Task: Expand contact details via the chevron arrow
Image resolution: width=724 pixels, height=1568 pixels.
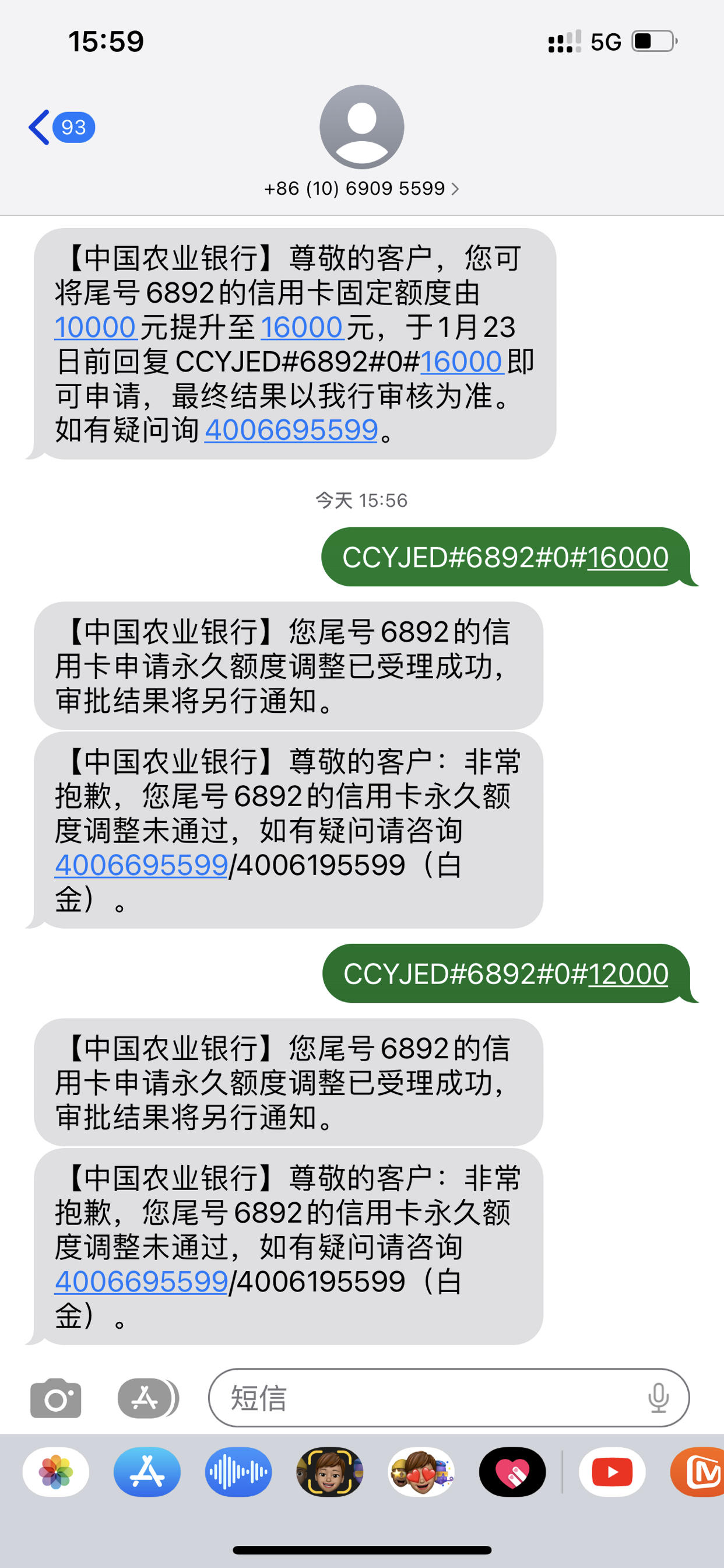Action: pos(455,190)
